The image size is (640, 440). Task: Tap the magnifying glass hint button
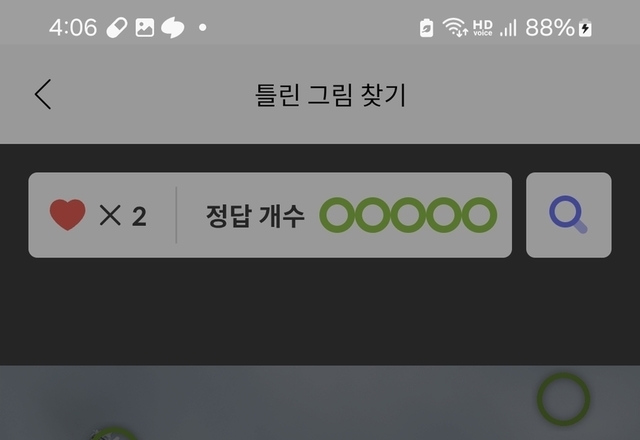(568, 215)
